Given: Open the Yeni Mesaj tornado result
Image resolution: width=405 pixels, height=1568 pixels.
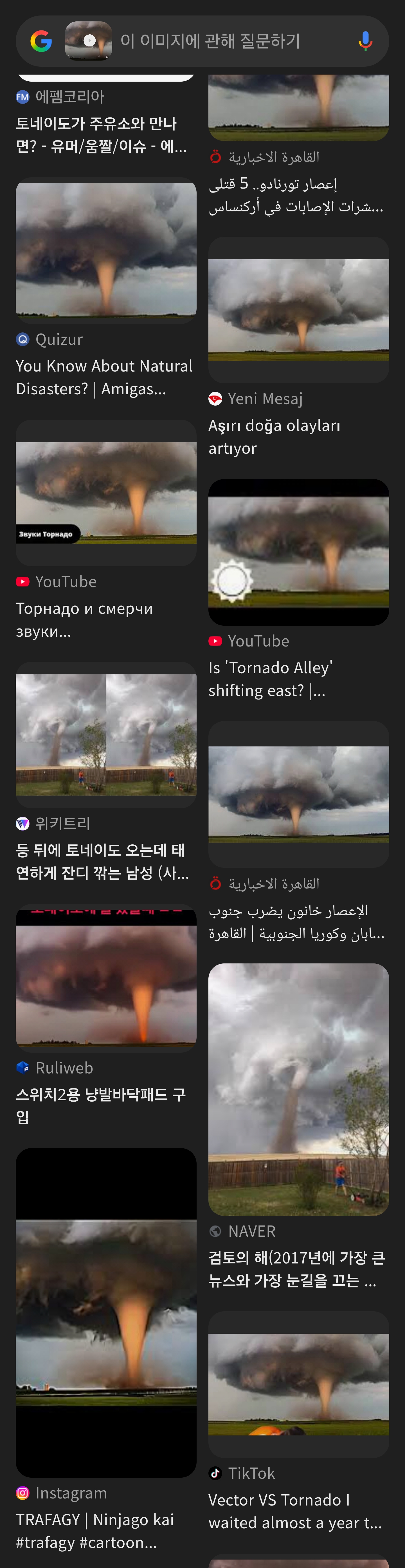Looking at the screenshot, I should [299, 348].
